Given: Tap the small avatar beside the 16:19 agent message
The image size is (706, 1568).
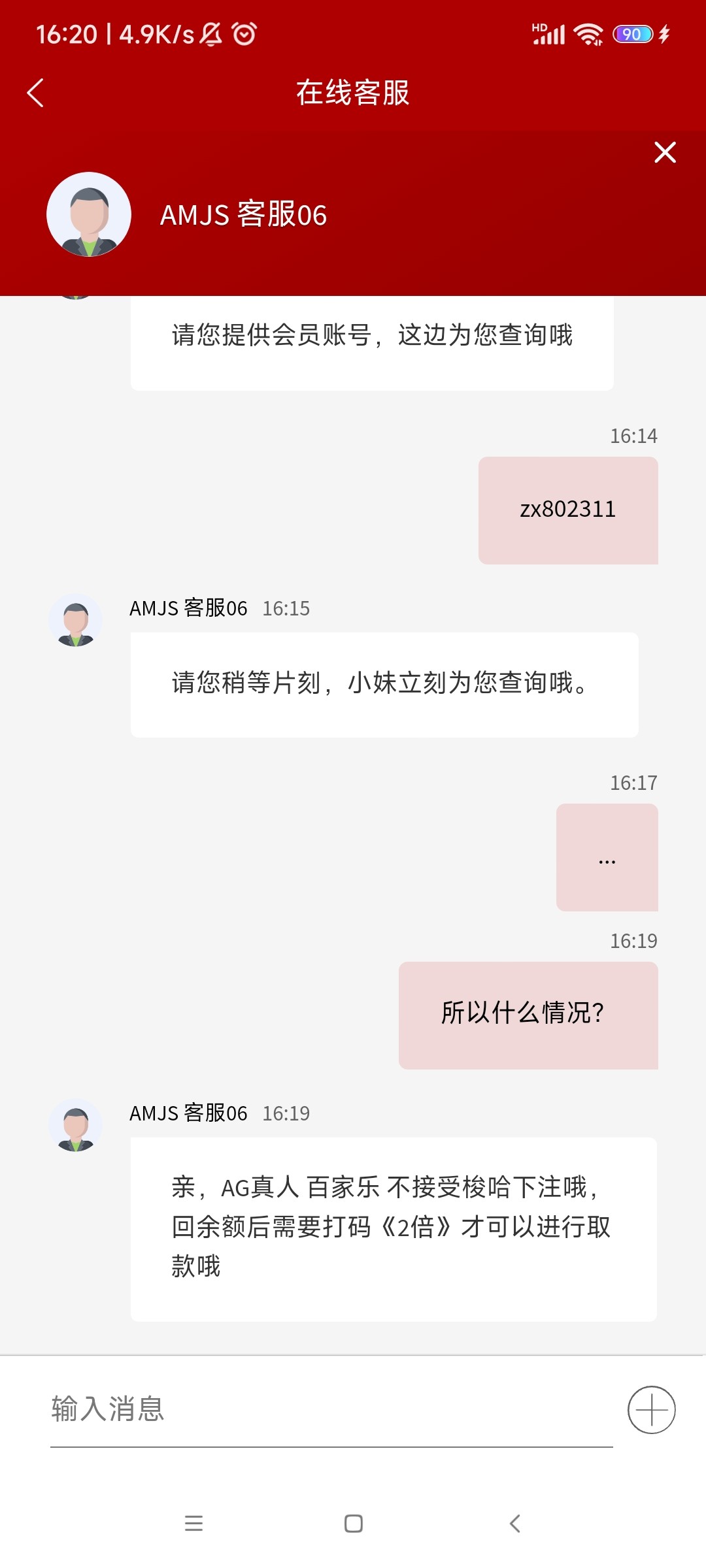Looking at the screenshot, I should (77, 1125).
